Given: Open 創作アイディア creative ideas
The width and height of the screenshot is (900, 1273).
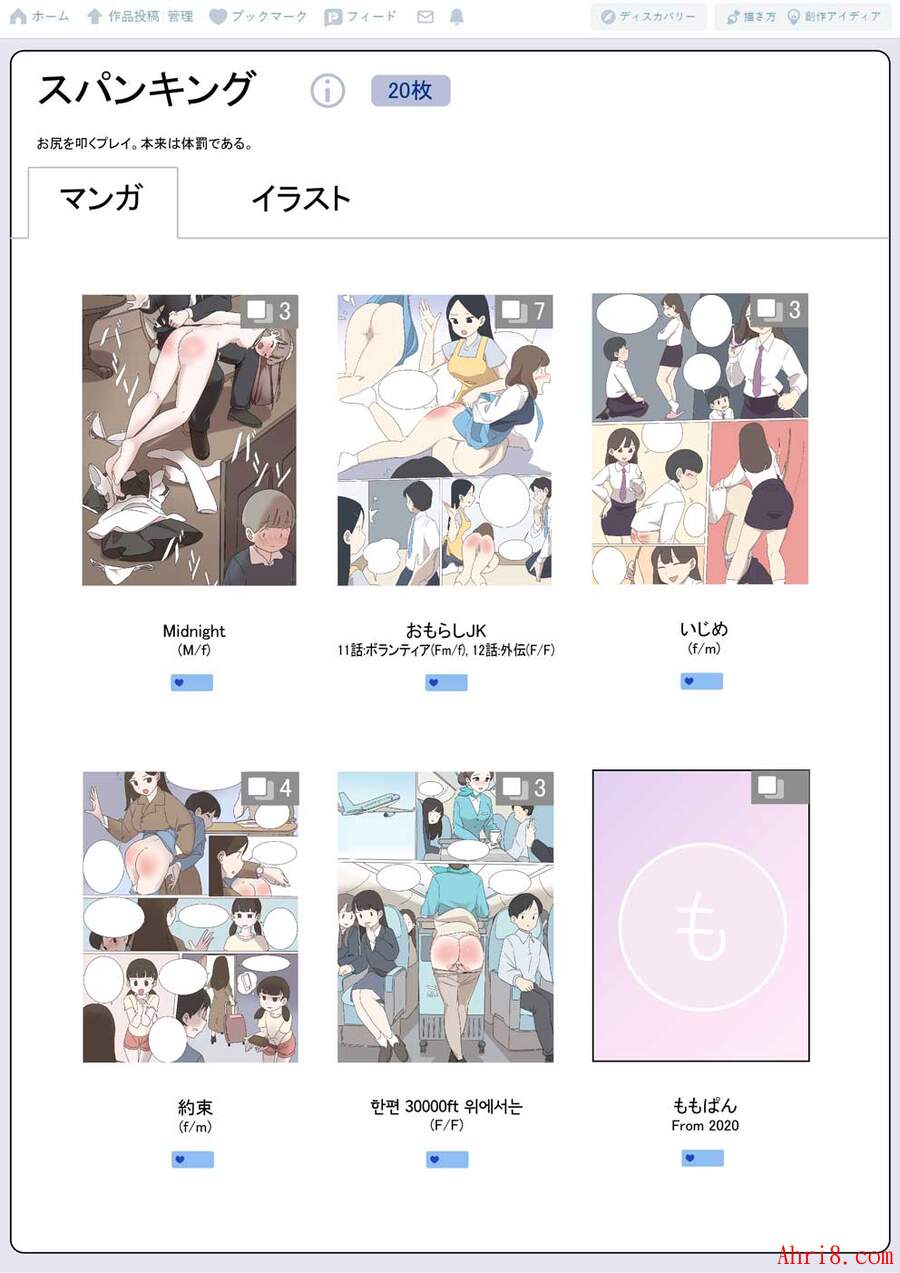Looking at the screenshot, I should tap(834, 16).
